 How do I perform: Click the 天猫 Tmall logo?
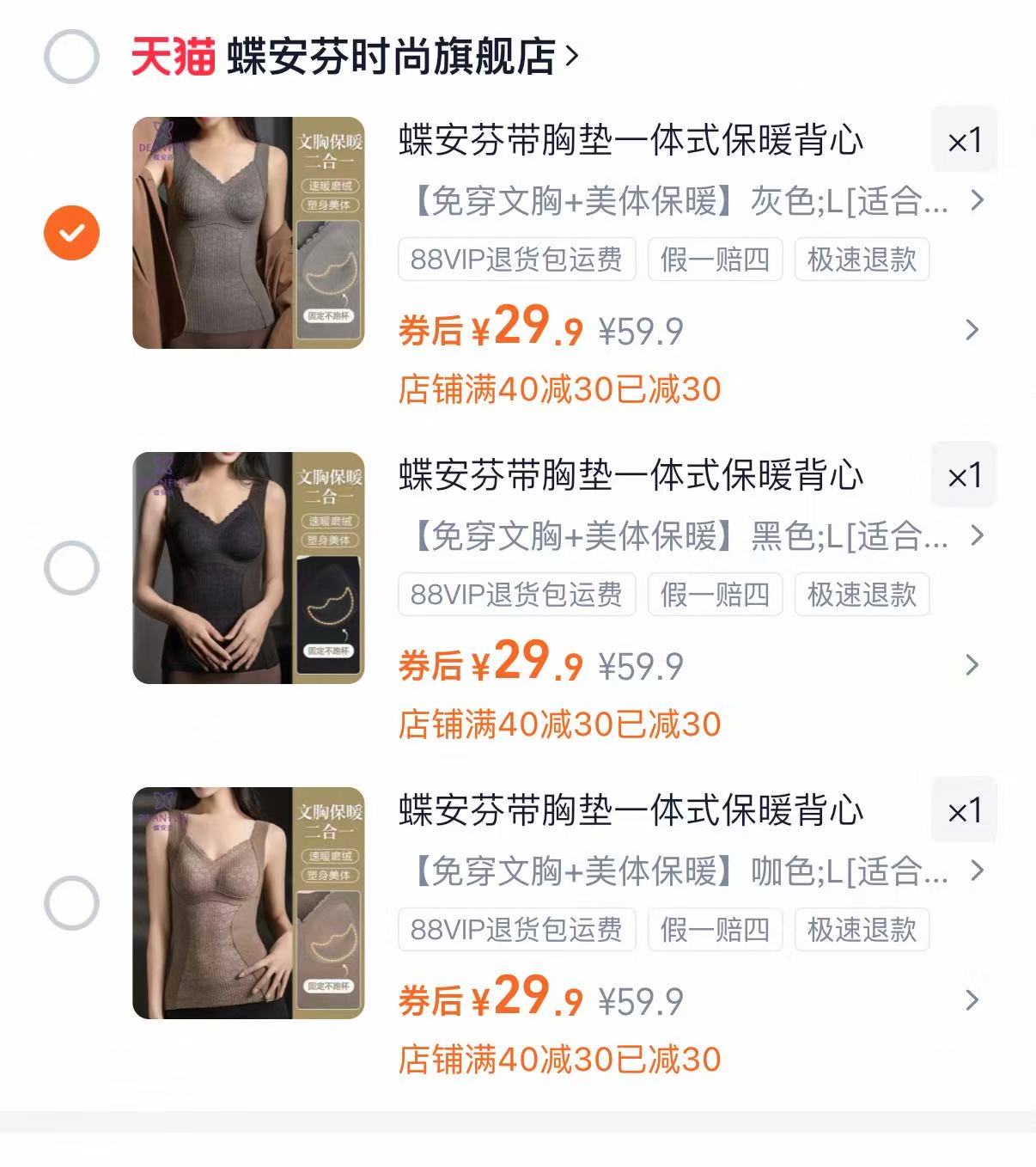click(172, 53)
